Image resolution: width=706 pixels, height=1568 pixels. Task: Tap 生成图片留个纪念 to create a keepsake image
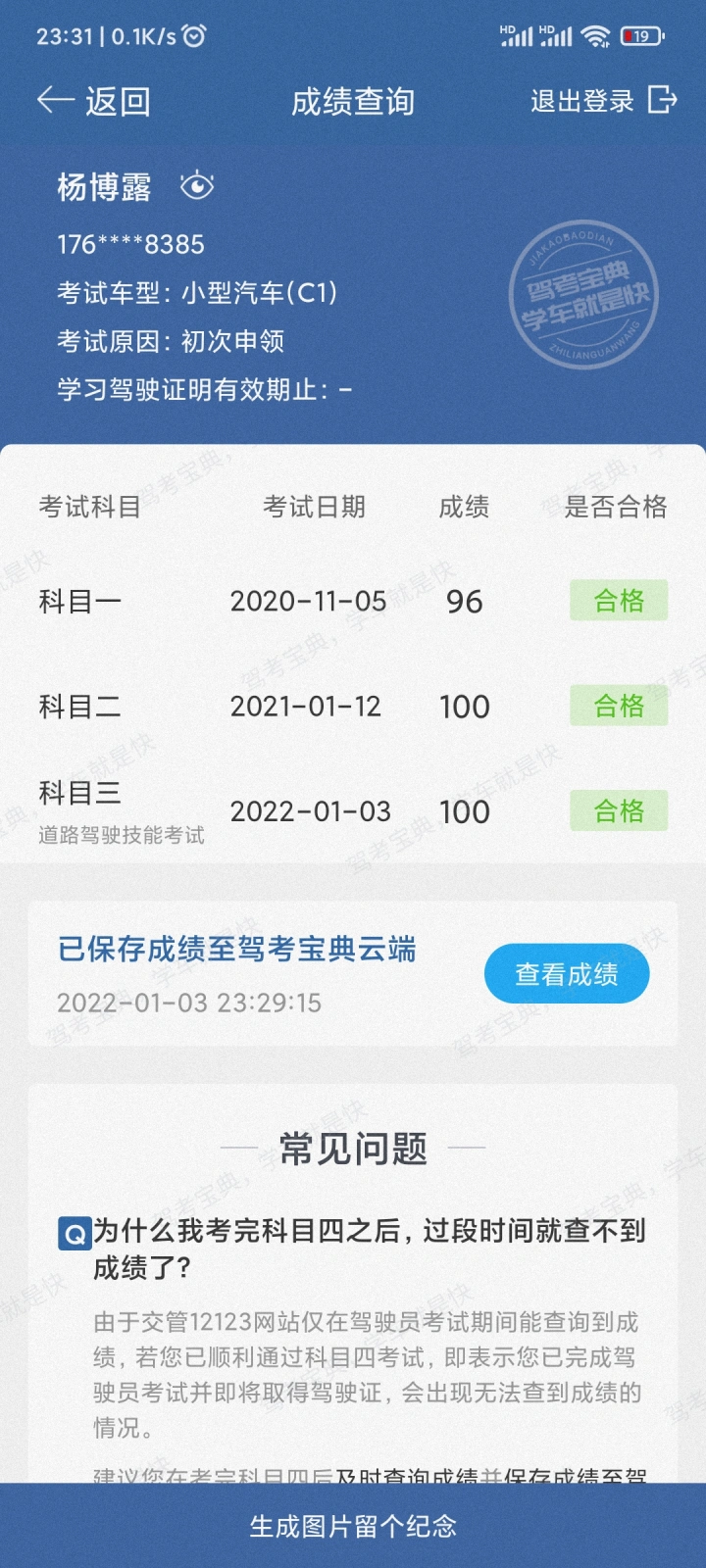(353, 1526)
